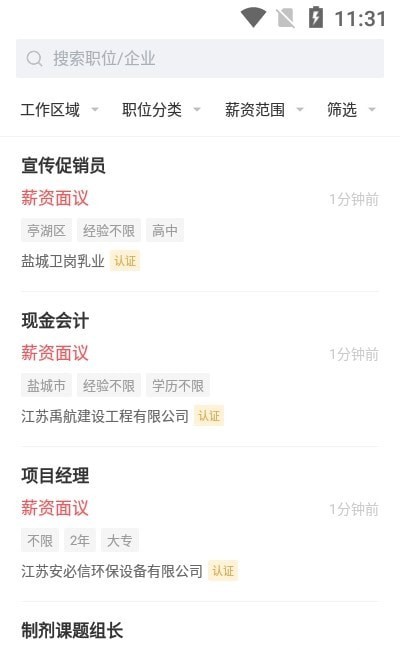This screenshot has width=400, height=650.
Task: Open the 宣传促销员 job listing
Action: [200, 214]
